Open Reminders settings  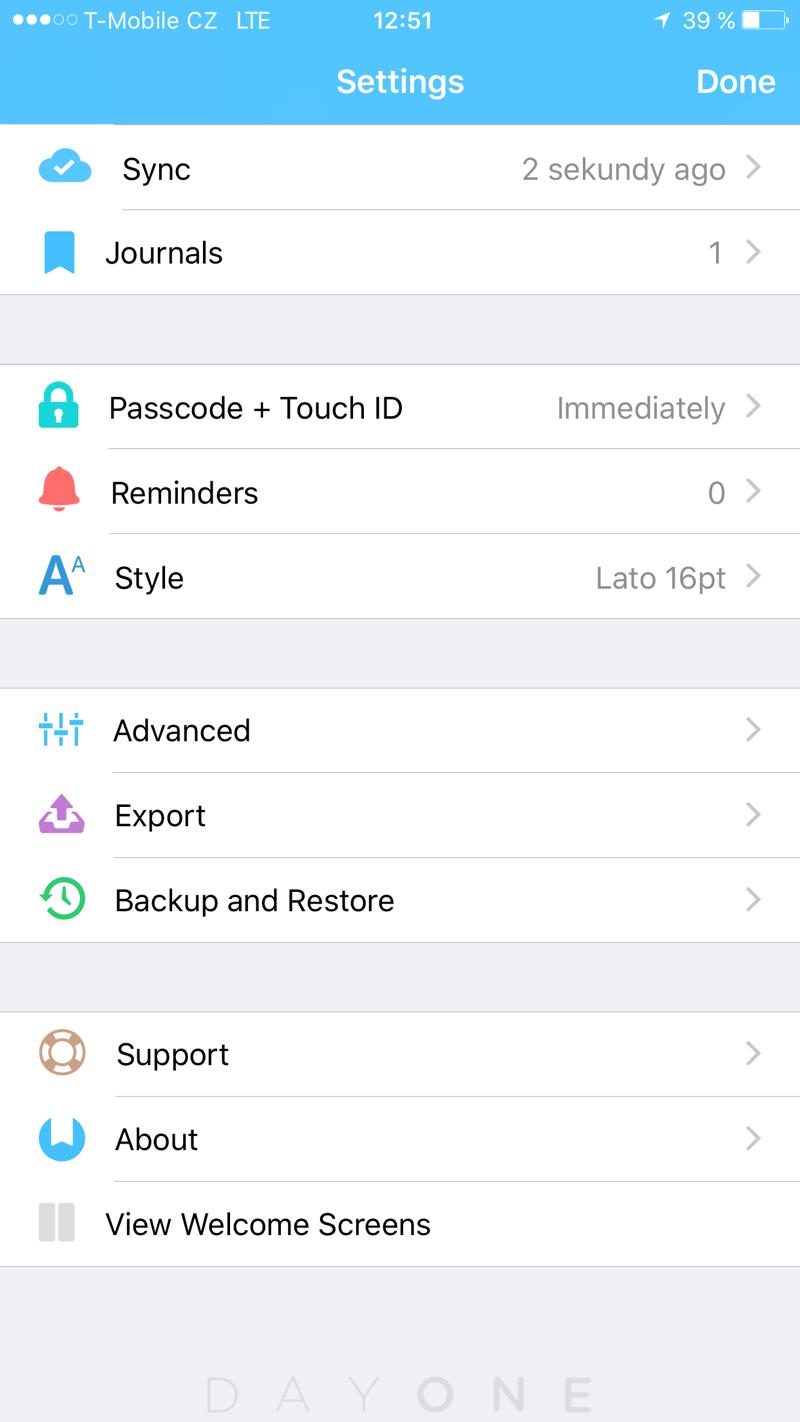click(x=400, y=492)
